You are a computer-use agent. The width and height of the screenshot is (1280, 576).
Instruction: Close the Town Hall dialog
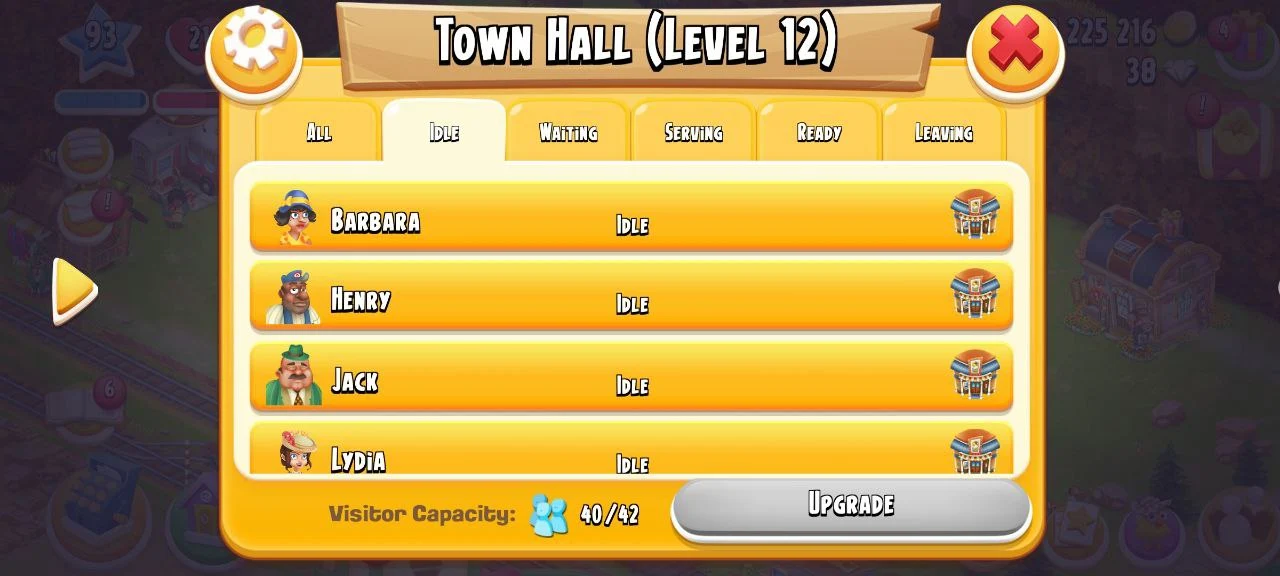coord(1014,47)
